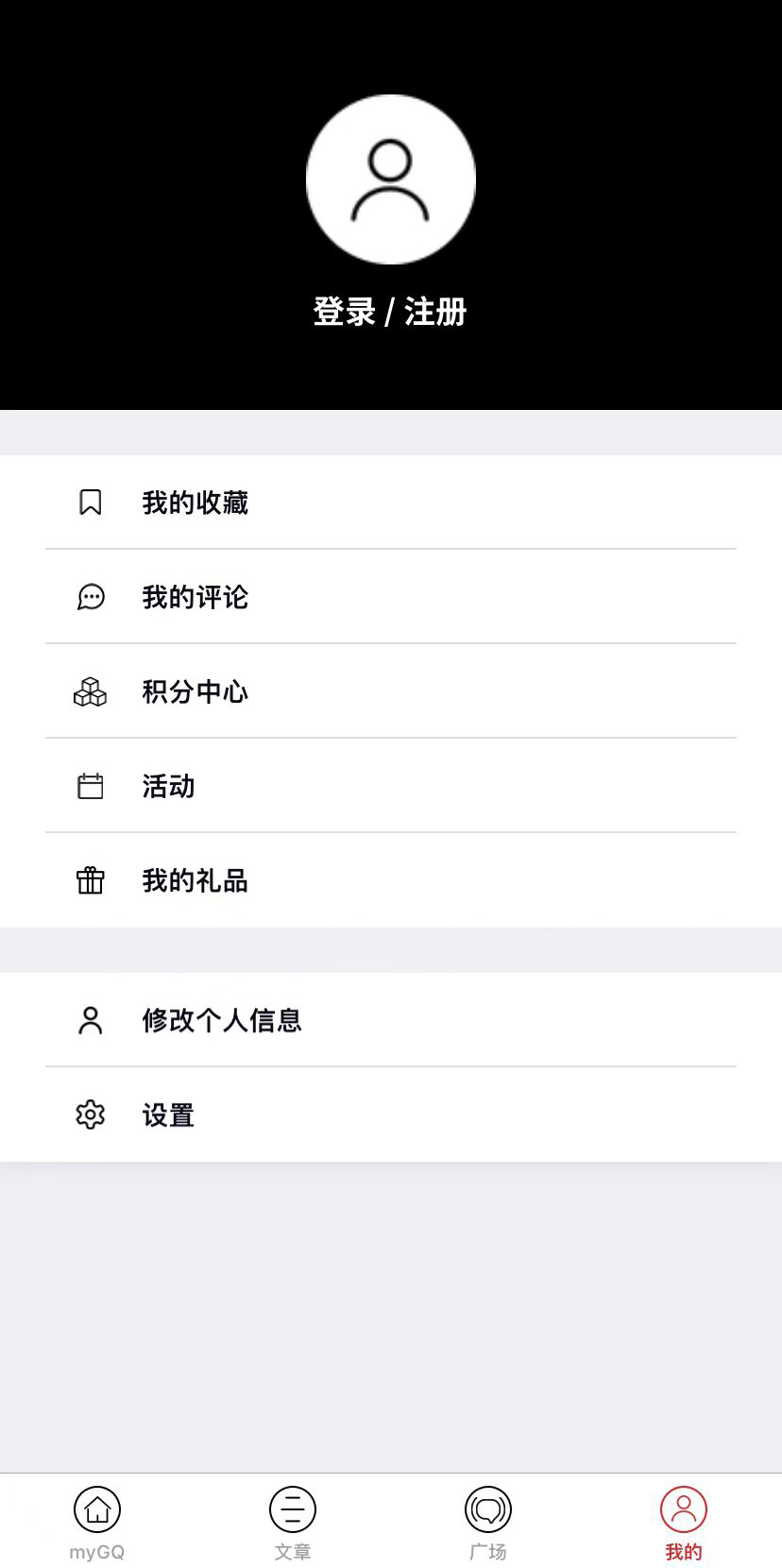Click the bookmark icon beside 我的收藏
The height and width of the screenshot is (1568, 782).
[90, 503]
